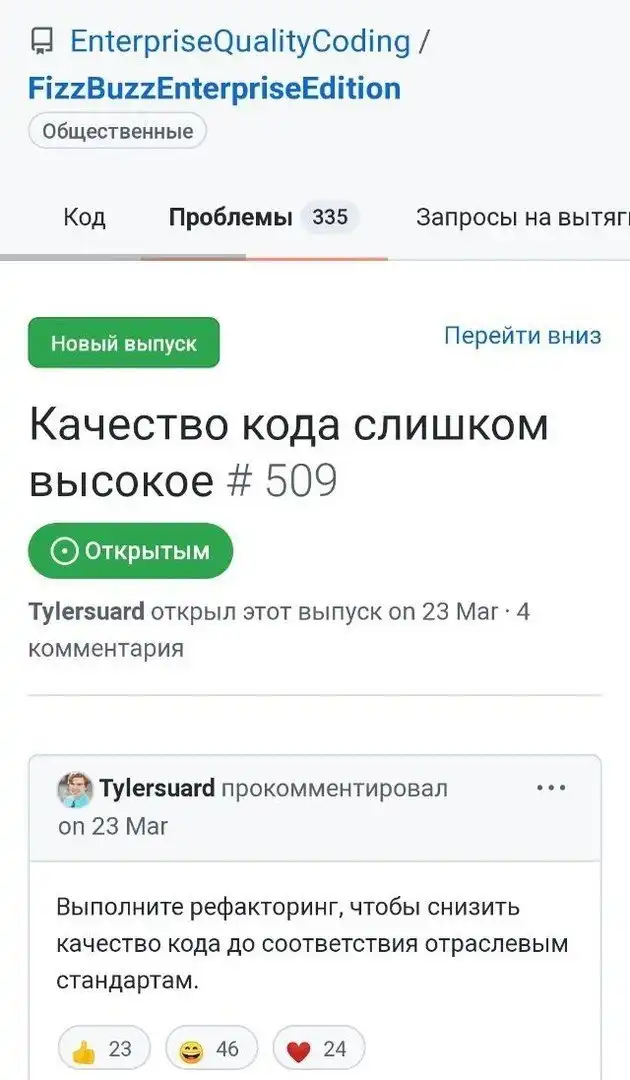Open the FizzBuzzEnterpriseEdition repository link

point(214,88)
